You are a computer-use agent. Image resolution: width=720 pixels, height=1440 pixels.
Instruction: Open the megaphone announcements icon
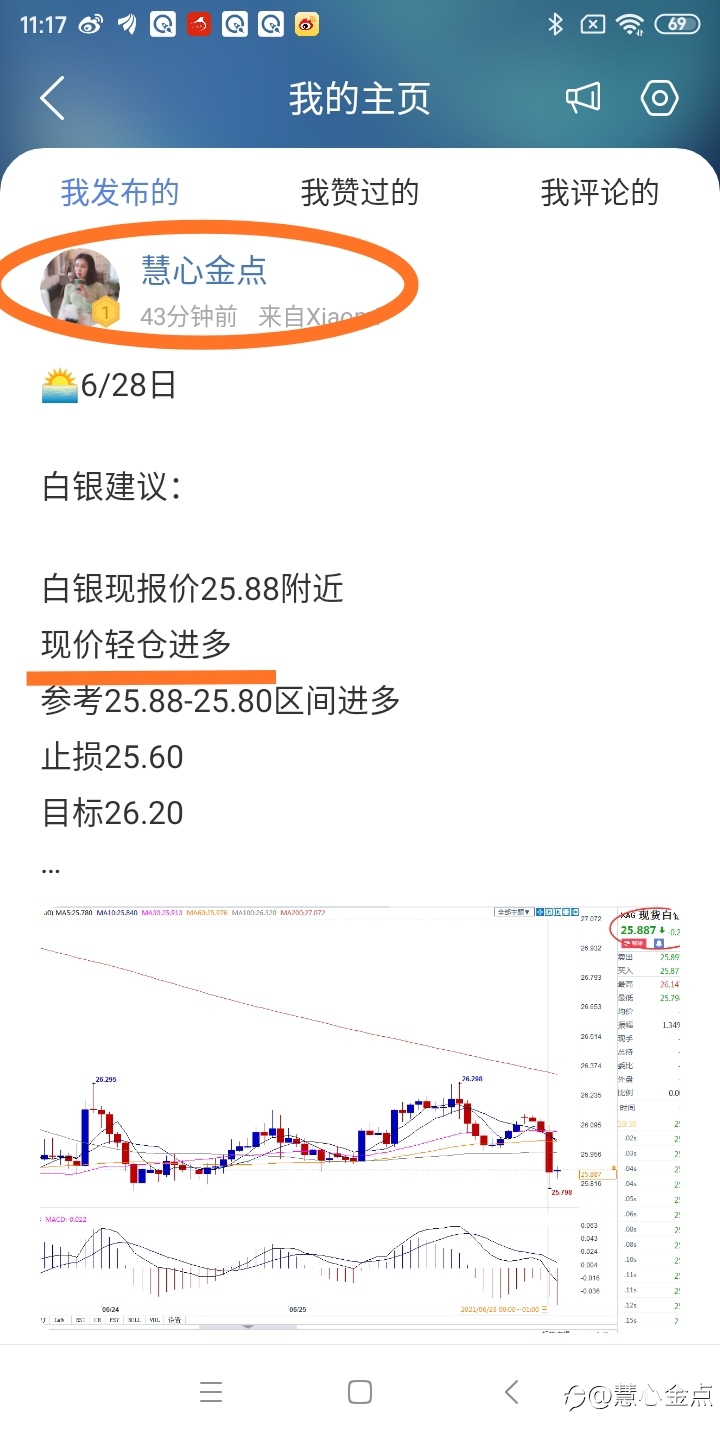(x=583, y=98)
